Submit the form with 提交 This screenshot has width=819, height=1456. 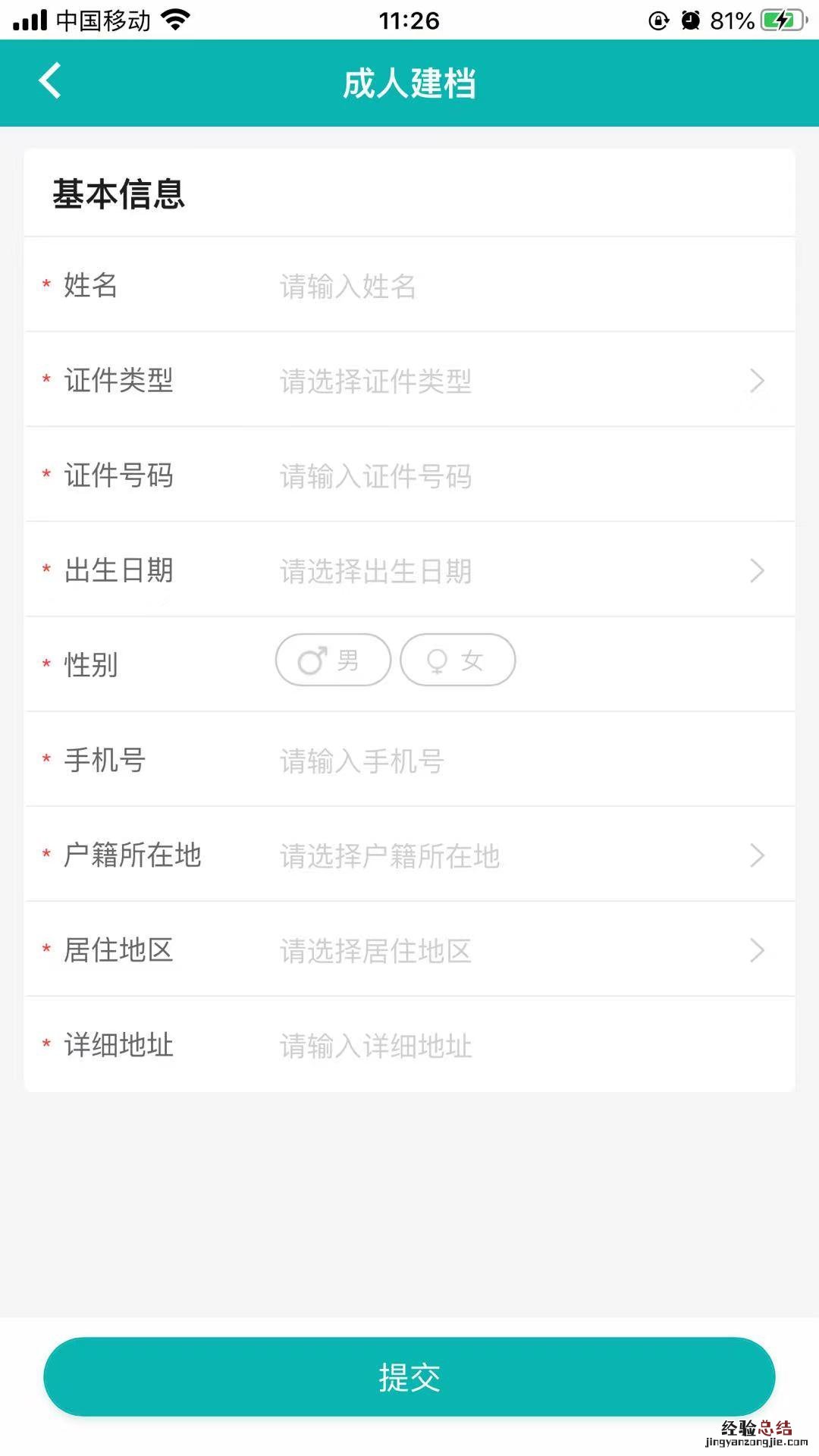409,1376
